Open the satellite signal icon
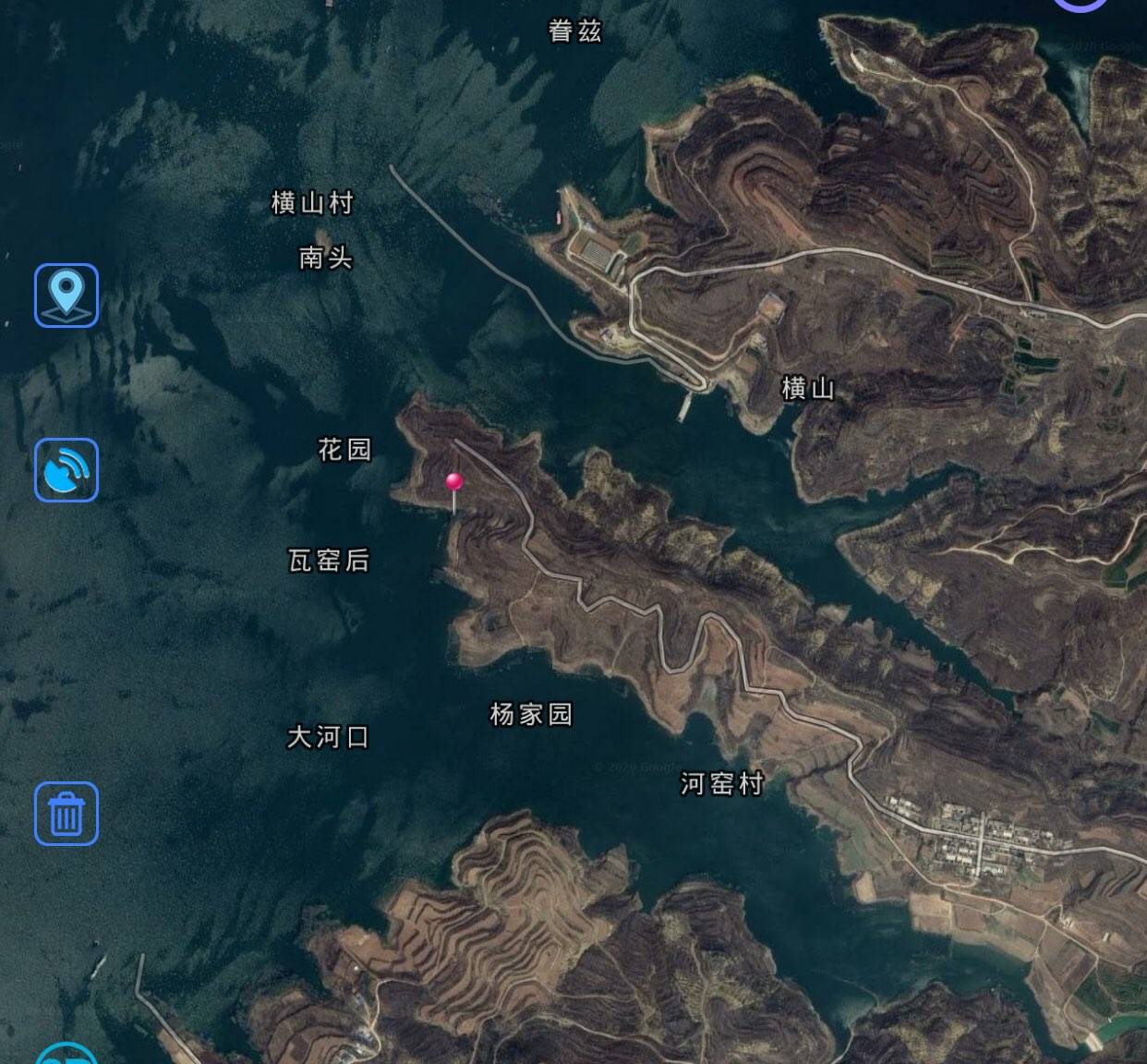 (x=66, y=470)
